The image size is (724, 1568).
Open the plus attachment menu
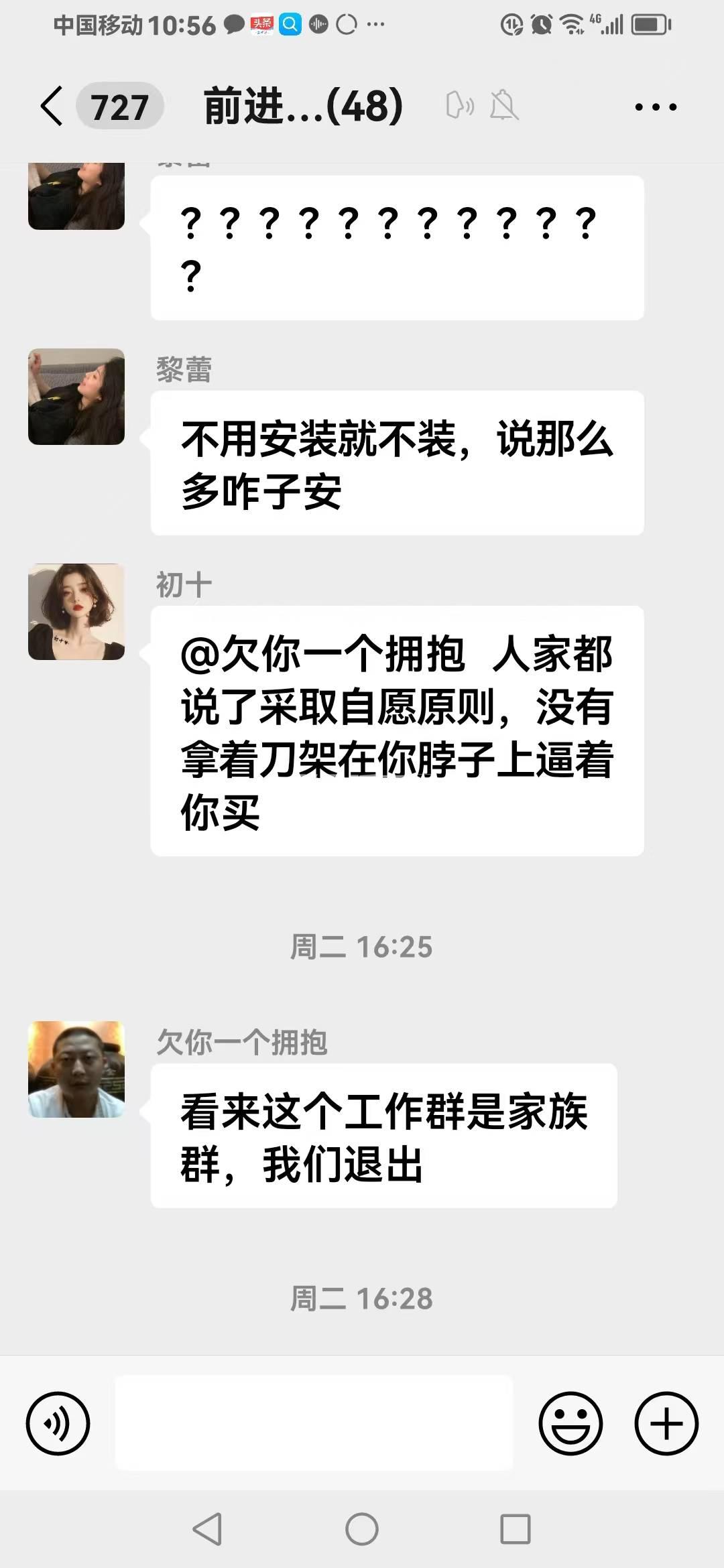(x=666, y=1423)
